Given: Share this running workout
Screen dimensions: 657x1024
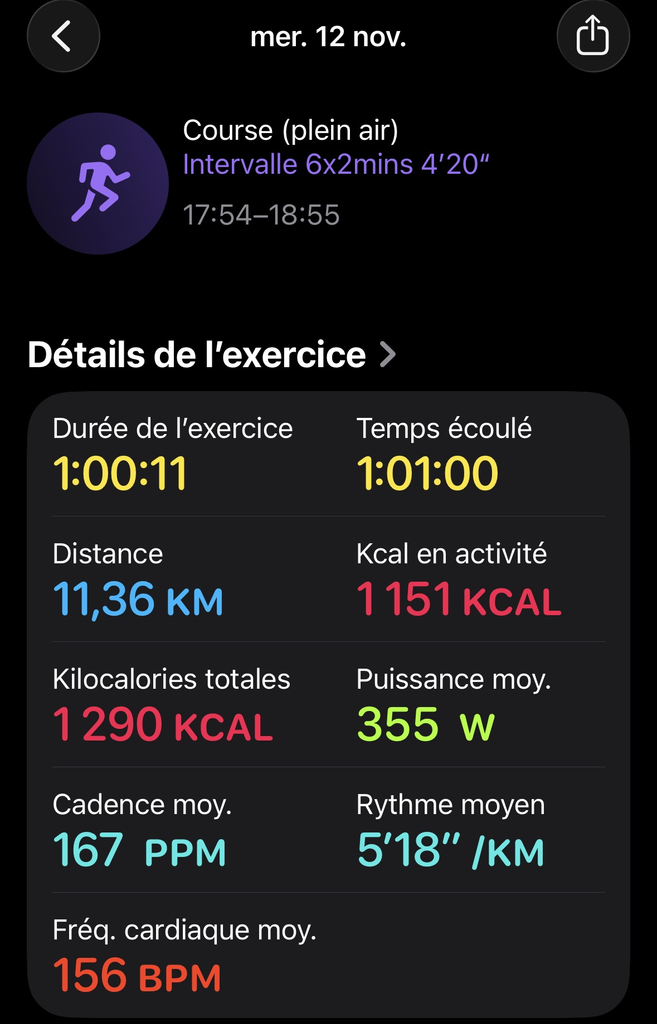Looking at the screenshot, I should (x=592, y=37).
